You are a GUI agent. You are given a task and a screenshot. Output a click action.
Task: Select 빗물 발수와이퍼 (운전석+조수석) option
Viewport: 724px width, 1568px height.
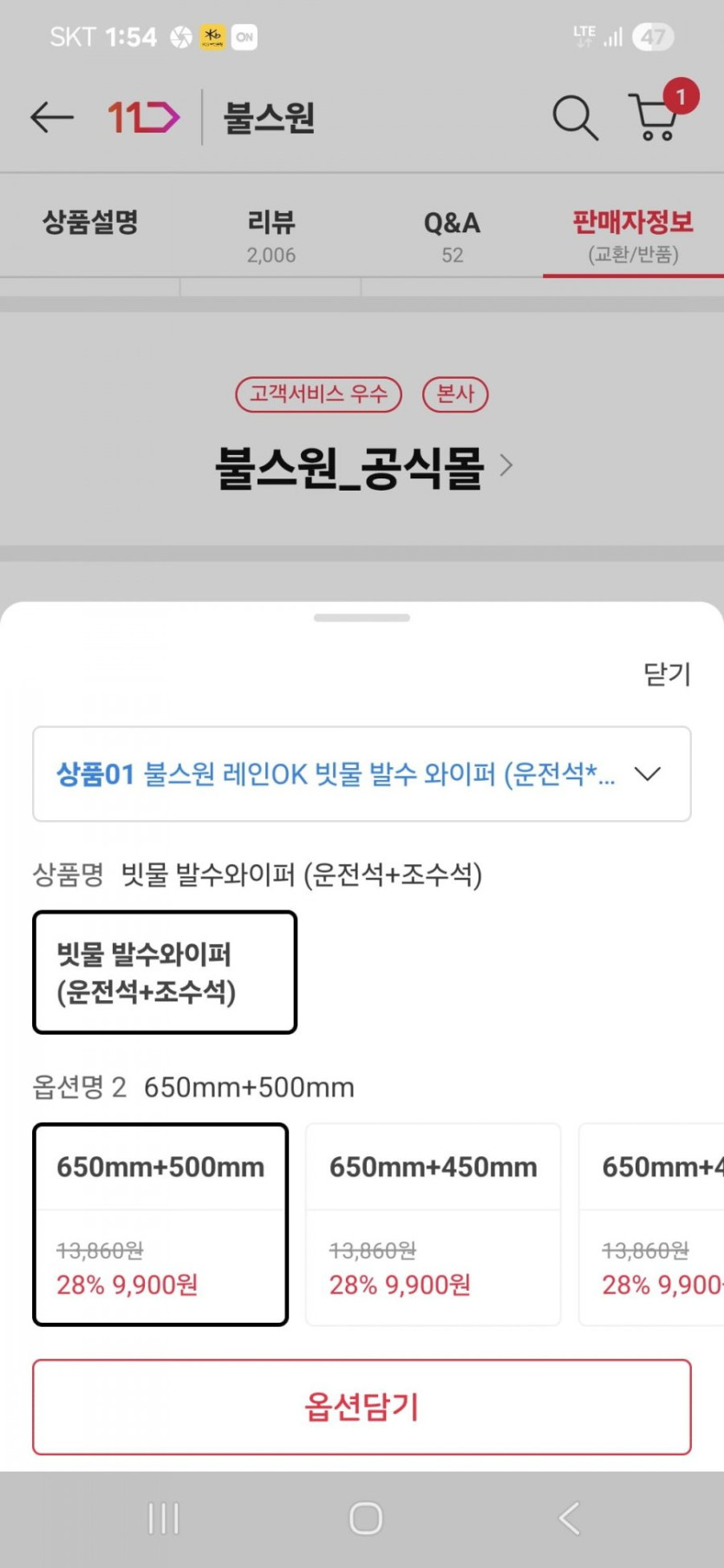165,973
